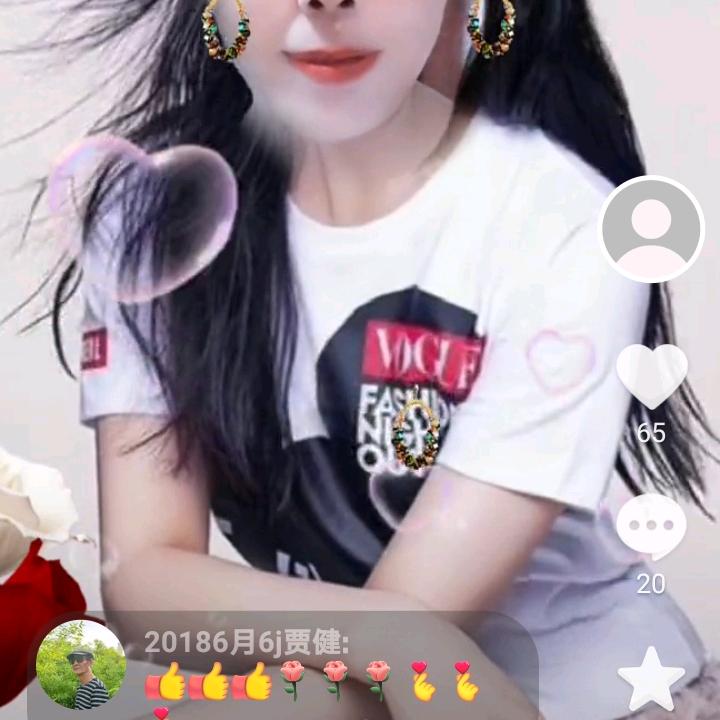Open the comments speech bubble

tap(651, 527)
